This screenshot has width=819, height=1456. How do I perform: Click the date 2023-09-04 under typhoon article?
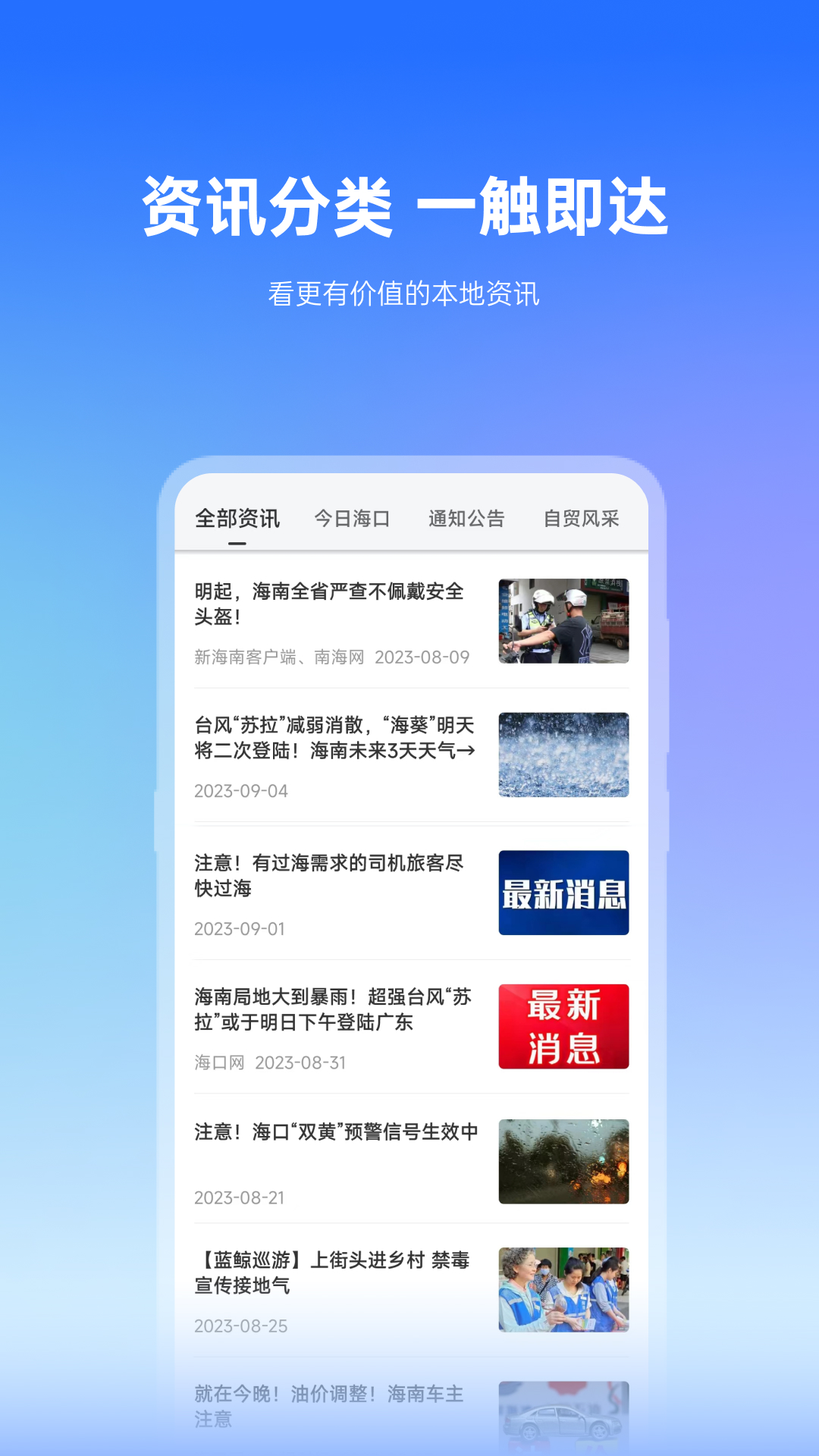[241, 790]
